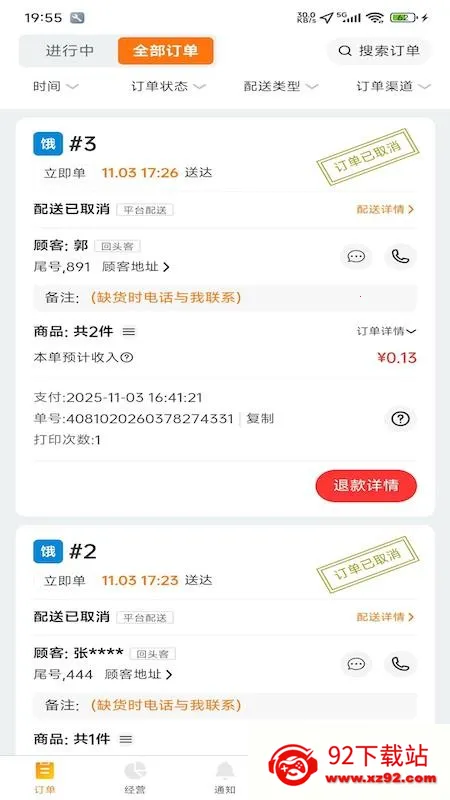Screen dimensions: 450x800
Task: Call customer 张**** with phone icon
Action: click(401, 664)
